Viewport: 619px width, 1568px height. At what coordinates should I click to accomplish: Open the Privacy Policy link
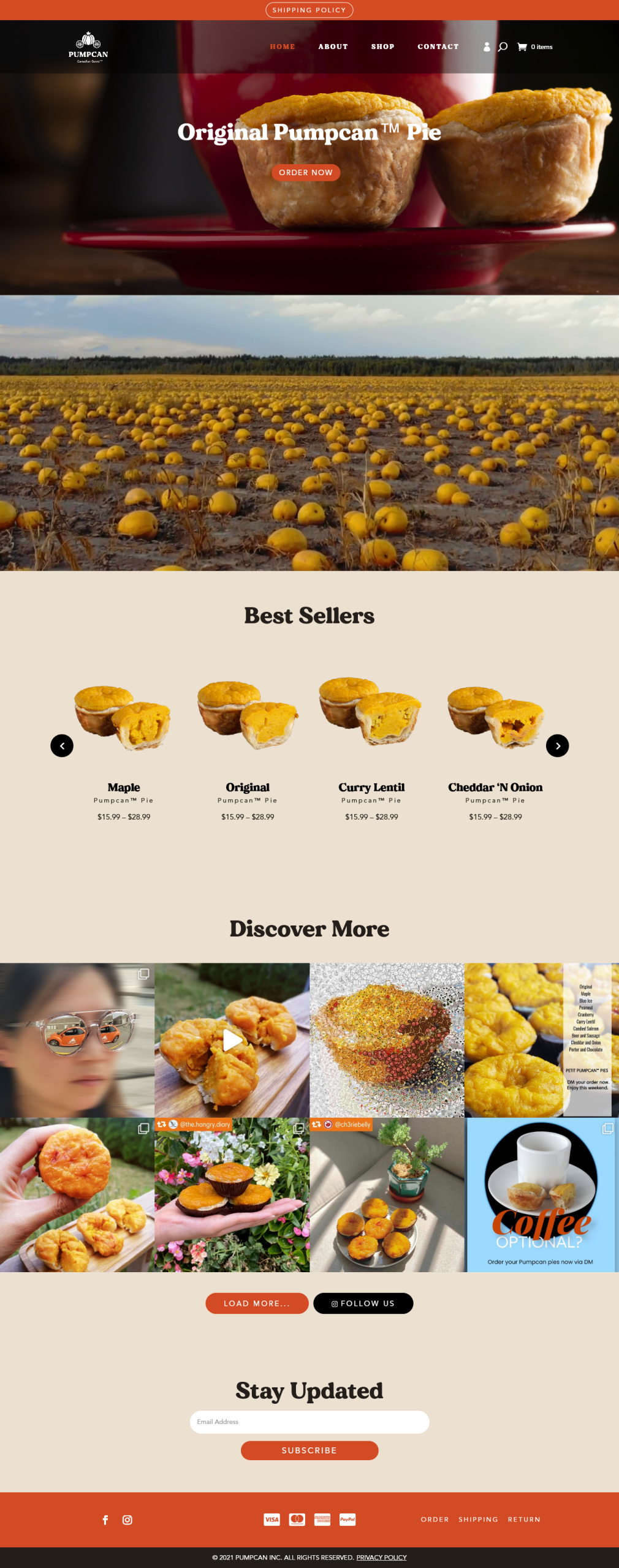381,1557
